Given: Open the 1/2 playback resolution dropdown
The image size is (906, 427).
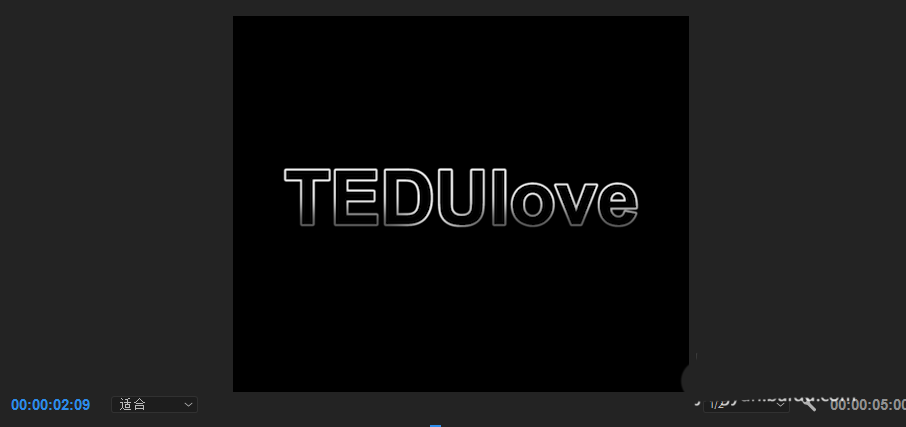Looking at the screenshot, I should (x=745, y=404).
